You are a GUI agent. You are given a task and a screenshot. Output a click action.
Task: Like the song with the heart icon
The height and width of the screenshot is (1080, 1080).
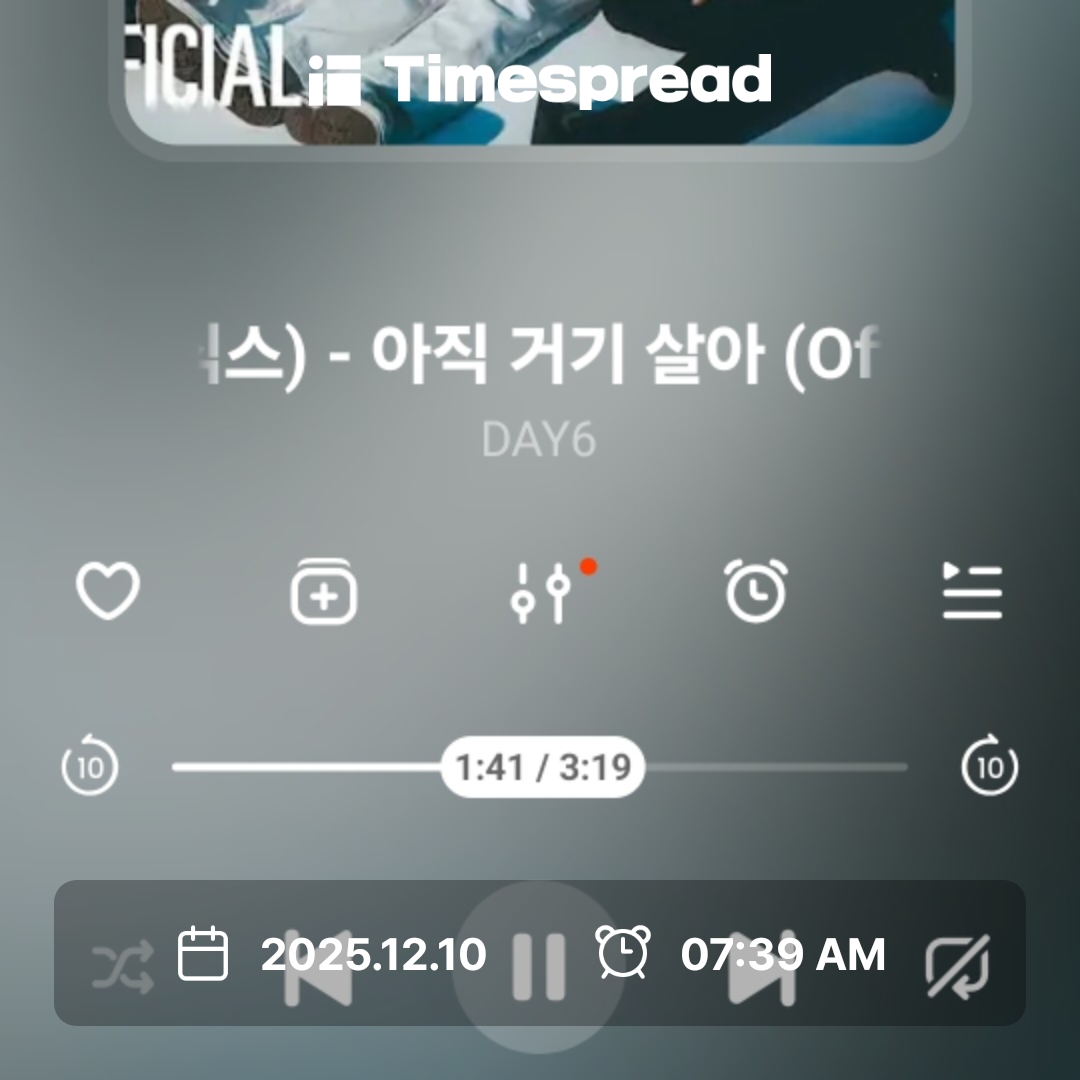pos(108,592)
